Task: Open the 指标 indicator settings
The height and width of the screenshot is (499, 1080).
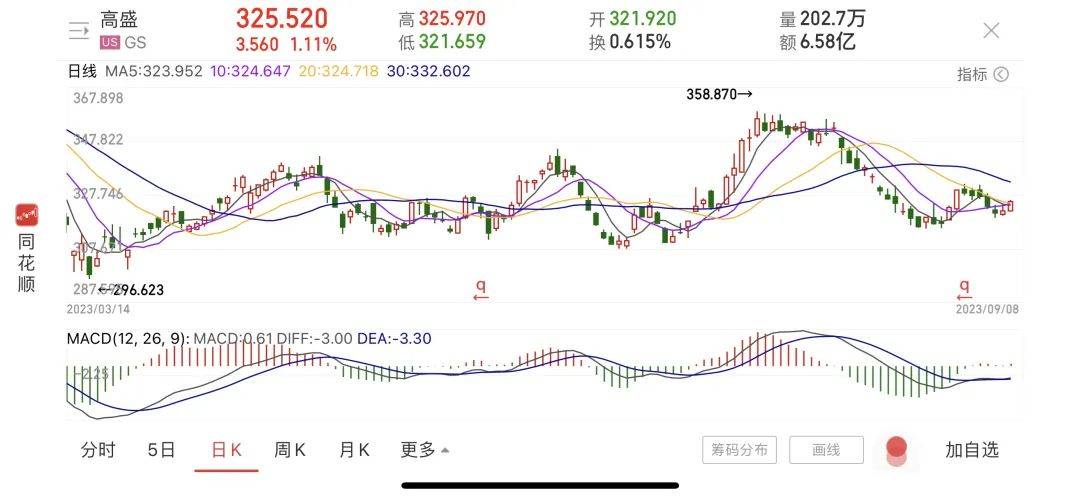Action: point(980,74)
